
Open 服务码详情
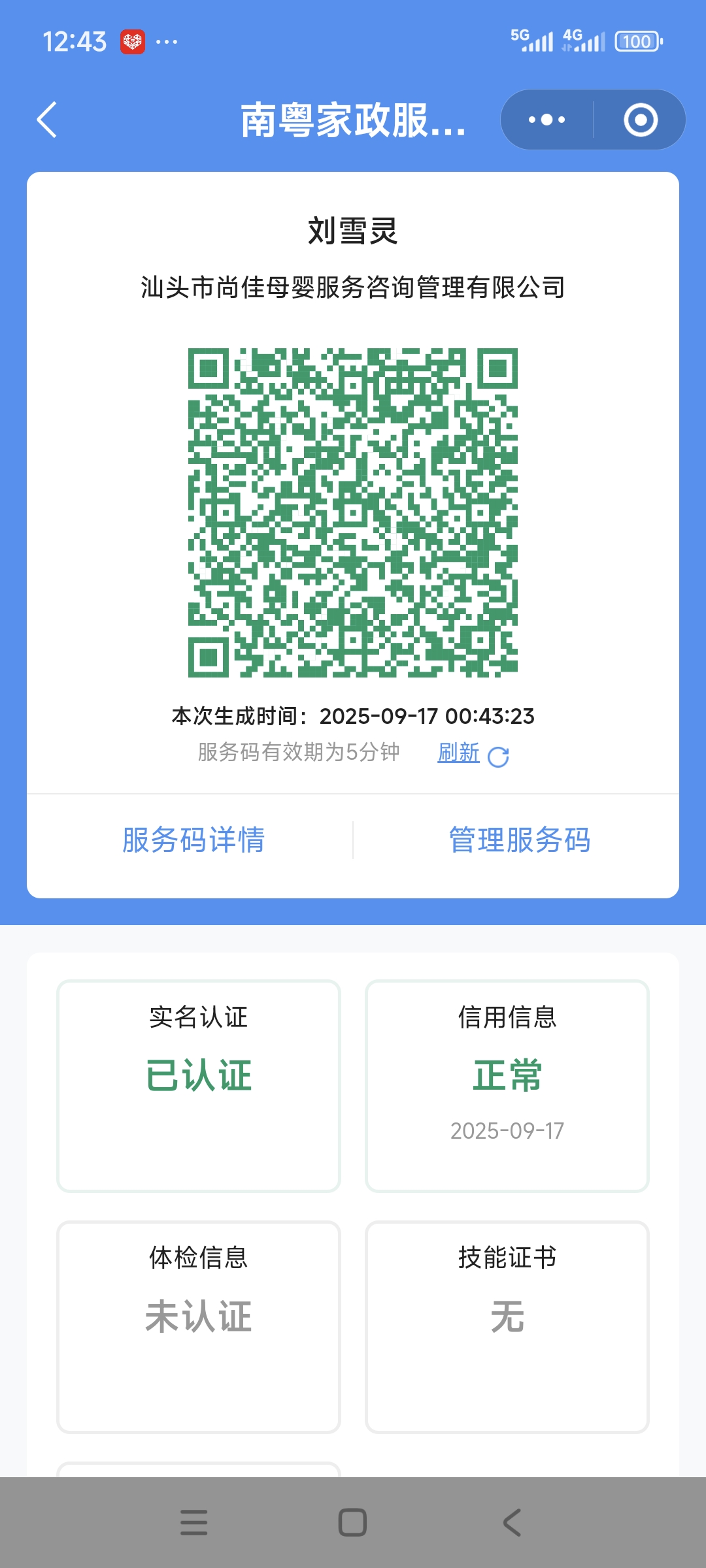point(193,840)
